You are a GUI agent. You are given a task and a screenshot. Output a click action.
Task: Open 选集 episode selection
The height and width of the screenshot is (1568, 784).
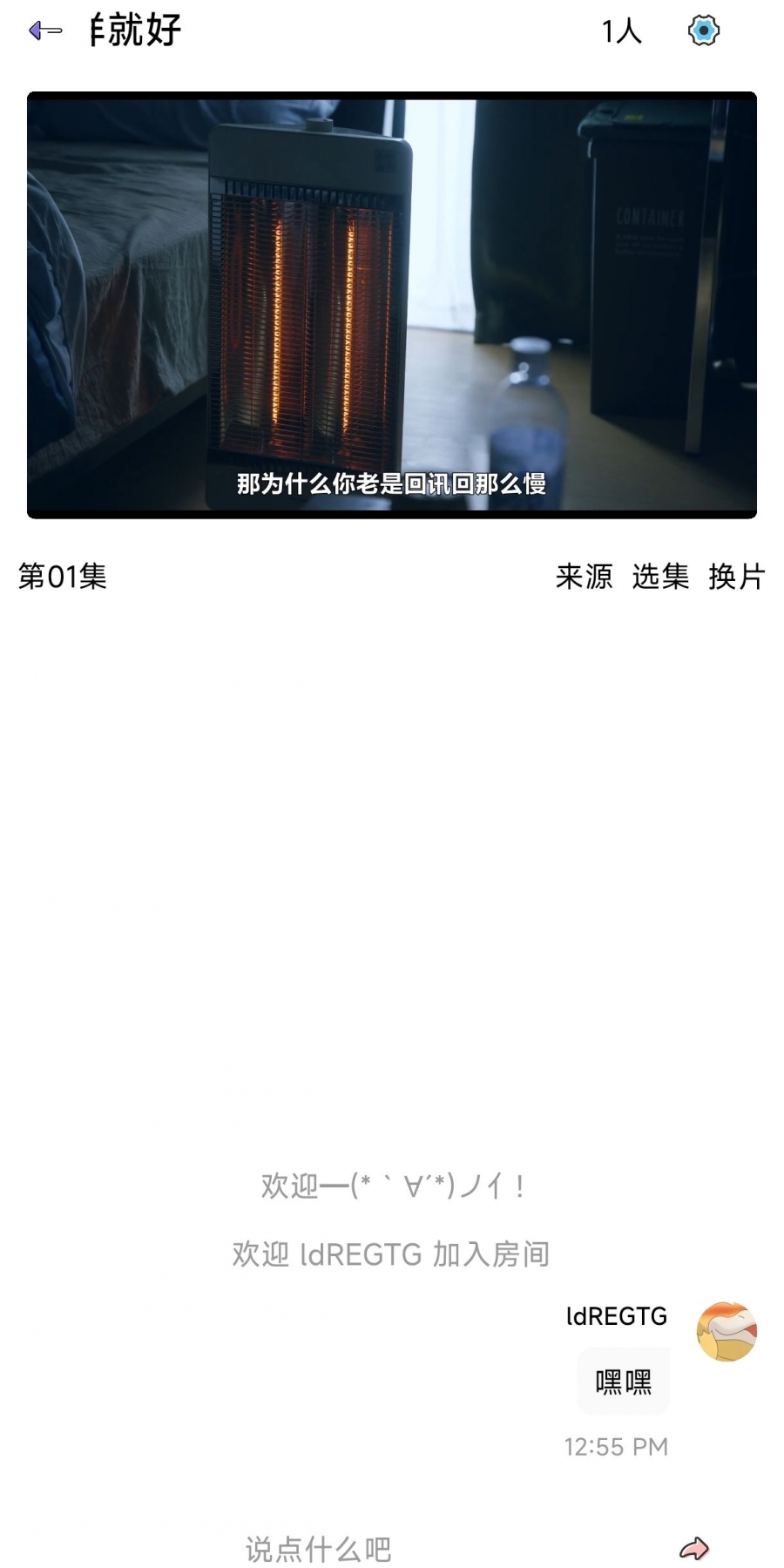[660, 577]
